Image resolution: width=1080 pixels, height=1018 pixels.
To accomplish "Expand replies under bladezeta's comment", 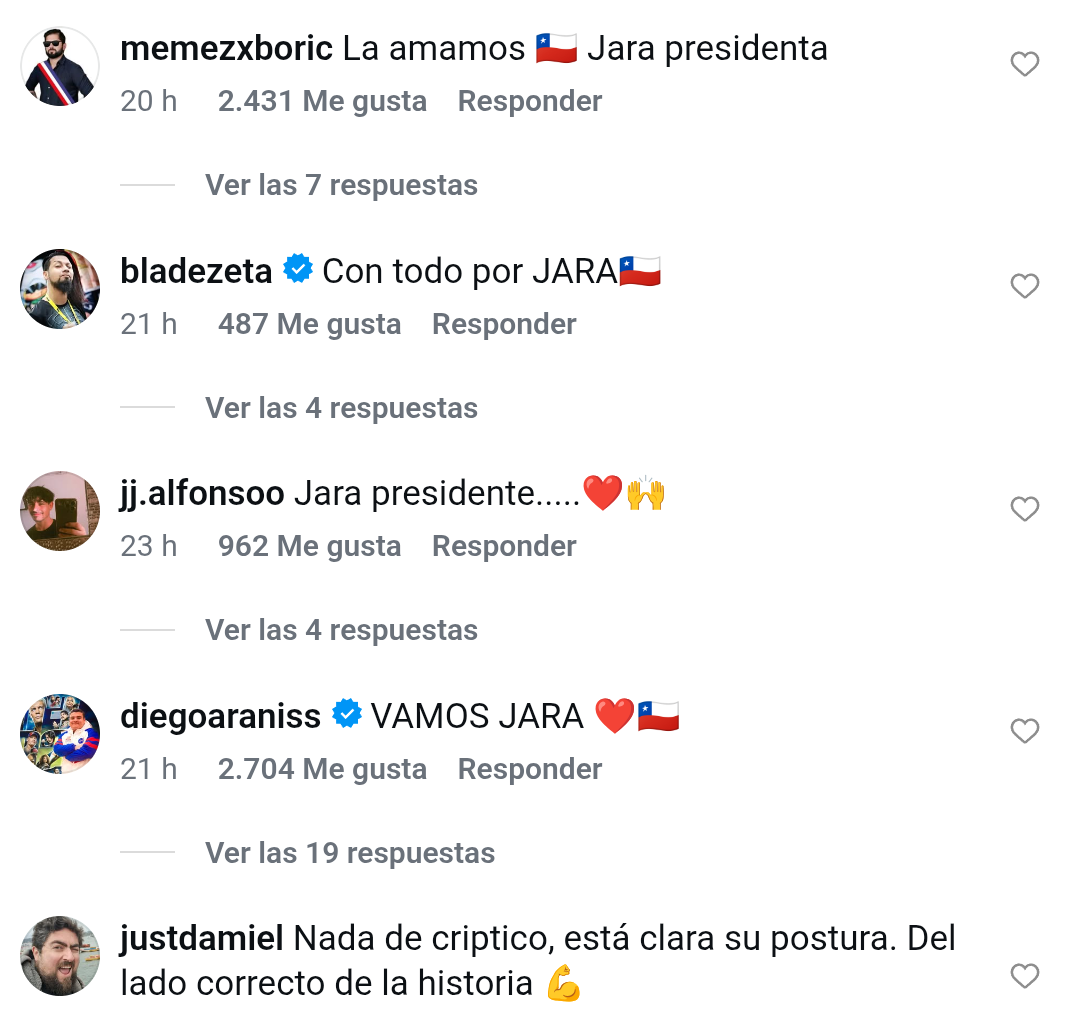I will pyautogui.click(x=341, y=409).
